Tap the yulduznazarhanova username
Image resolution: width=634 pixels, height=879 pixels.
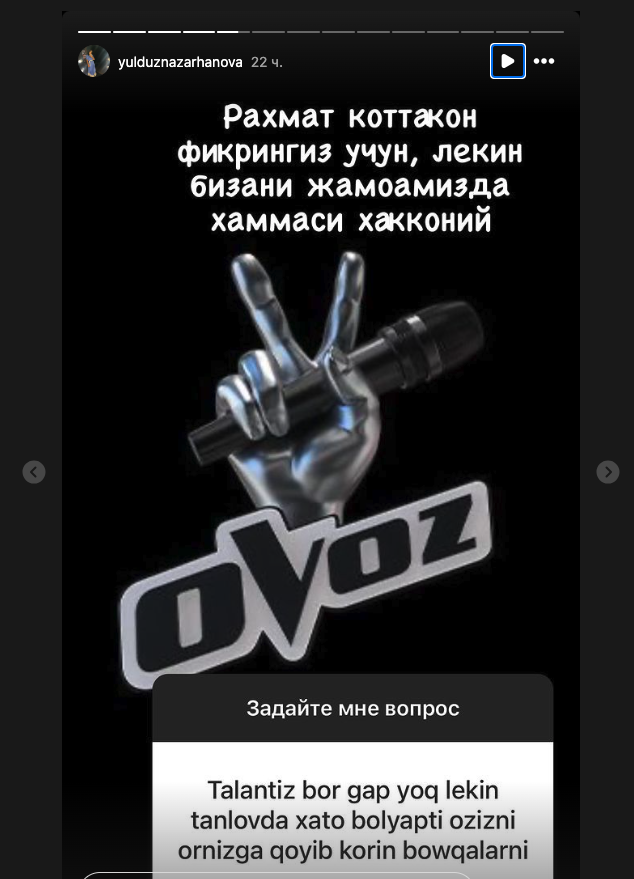click(x=180, y=62)
